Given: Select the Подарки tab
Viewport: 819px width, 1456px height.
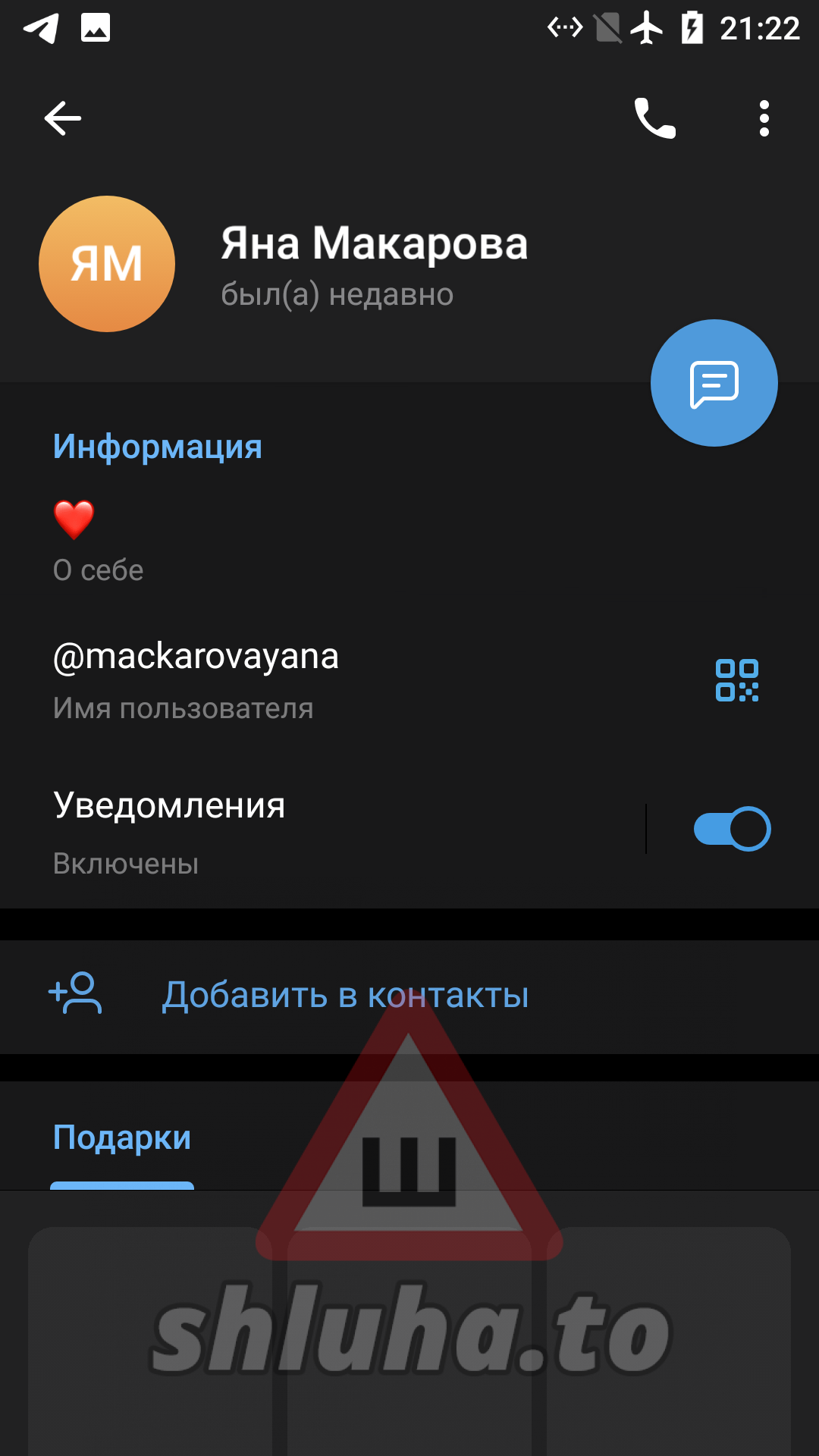Looking at the screenshot, I should pyautogui.click(x=122, y=1138).
